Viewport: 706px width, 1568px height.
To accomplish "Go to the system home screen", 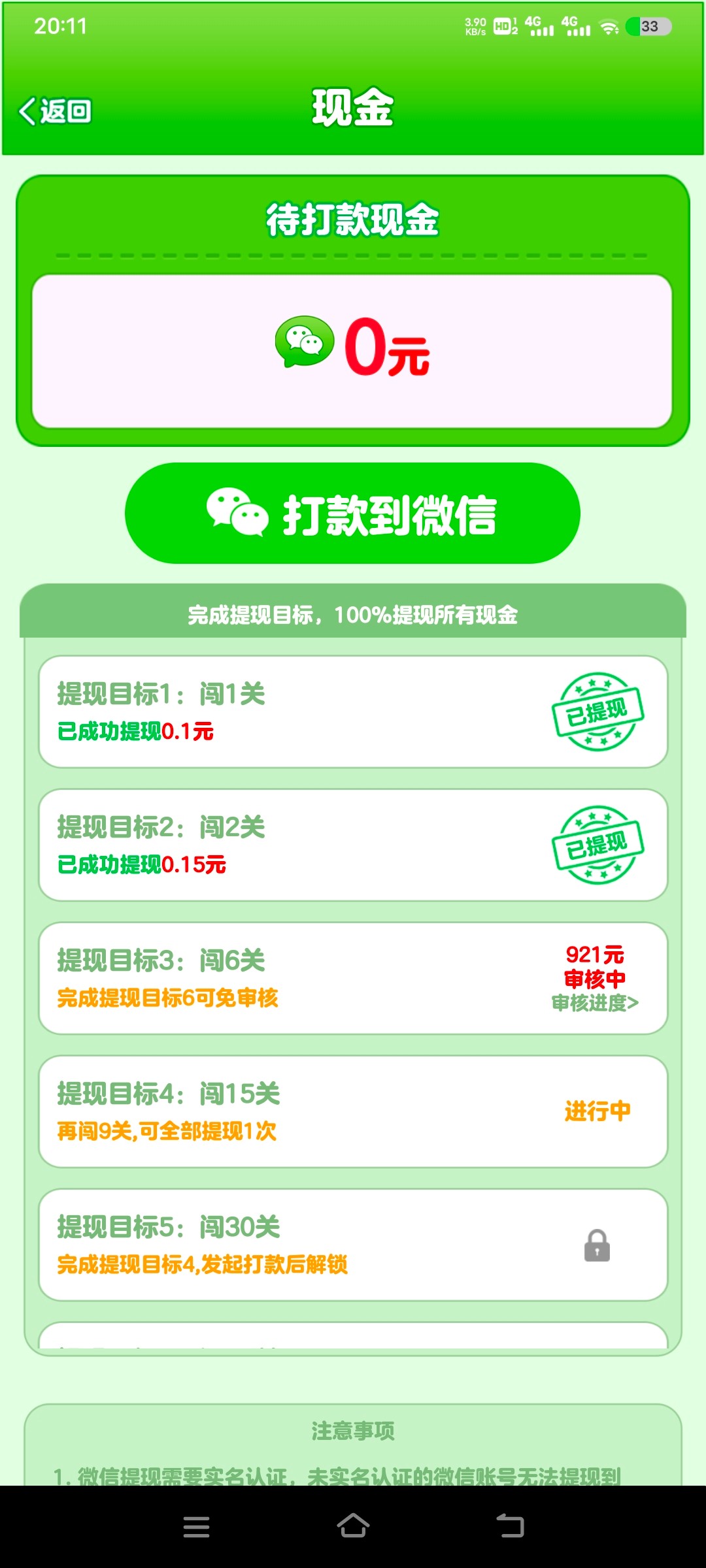I will point(353,1527).
